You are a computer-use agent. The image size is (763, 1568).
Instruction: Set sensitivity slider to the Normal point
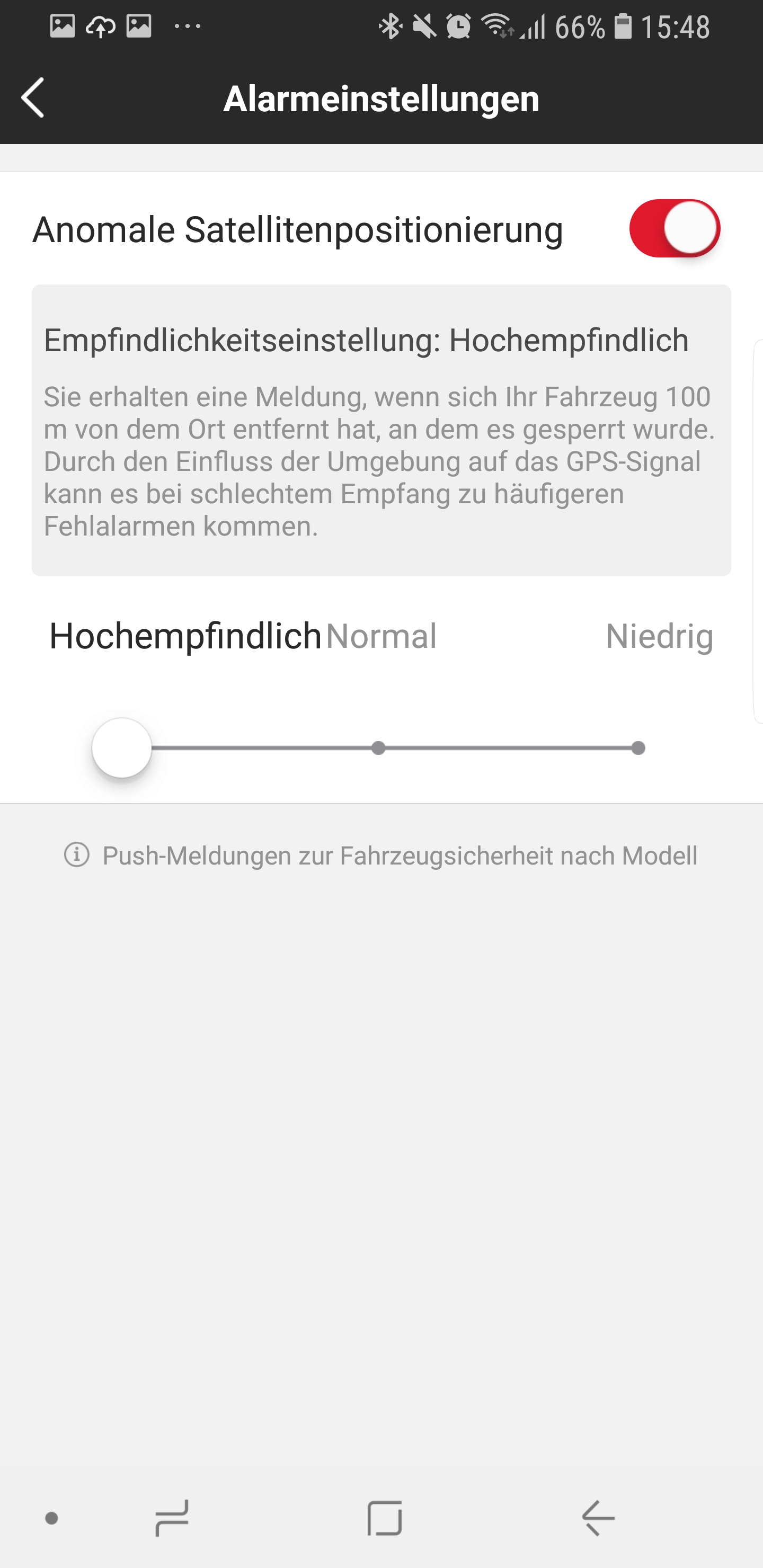coord(378,748)
